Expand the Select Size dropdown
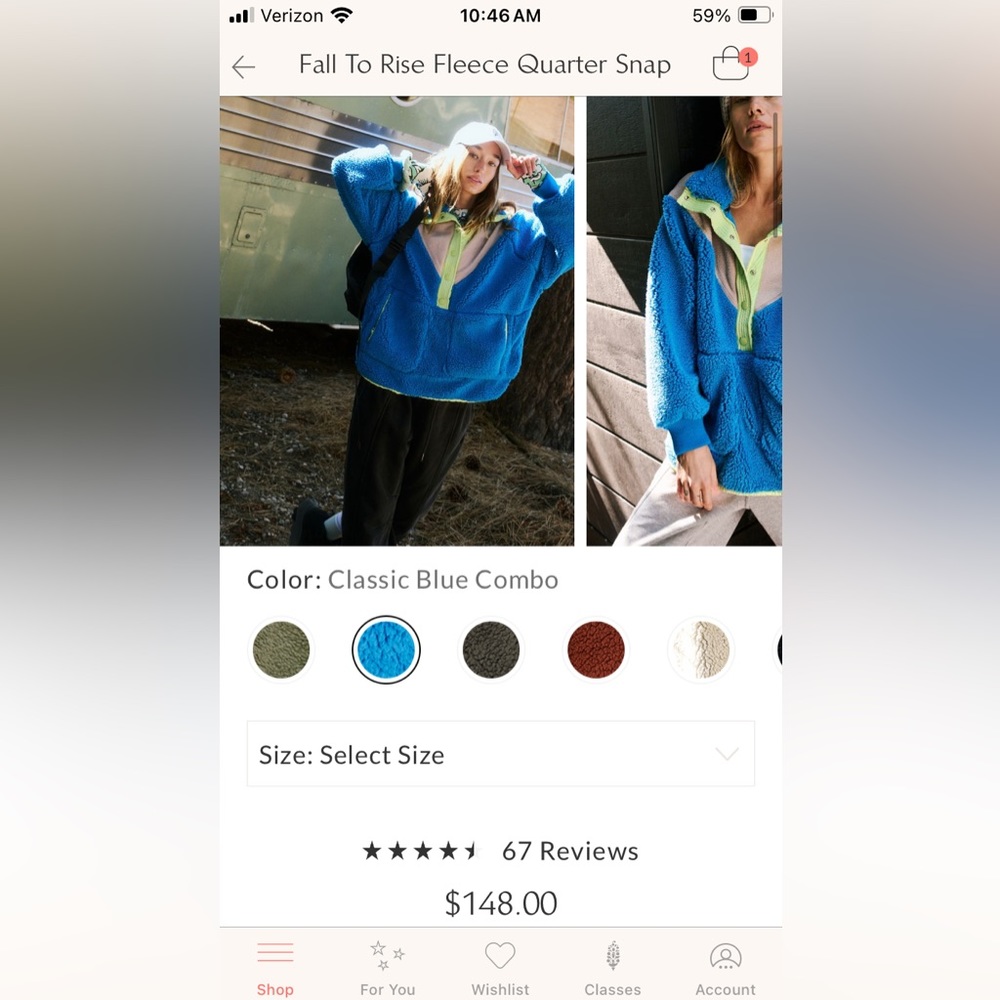The width and height of the screenshot is (1000, 1000). click(x=500, y=754)
